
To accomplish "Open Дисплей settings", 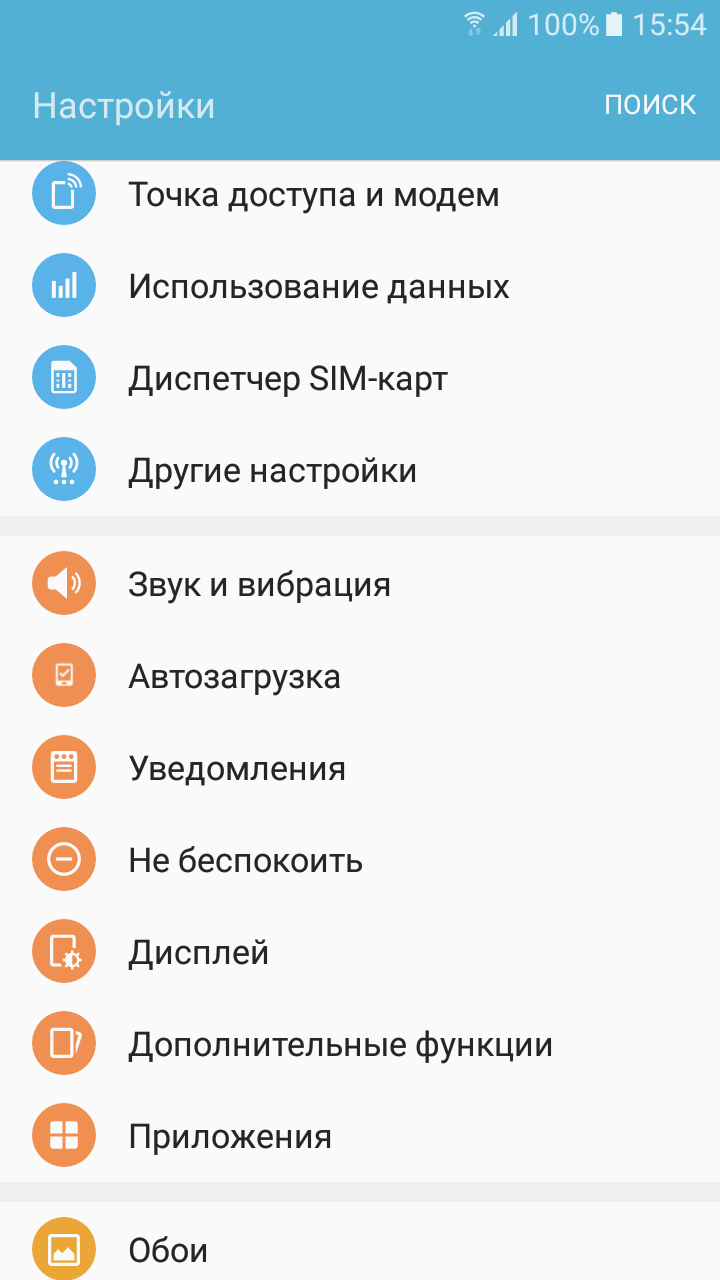I will pos(198,953).
